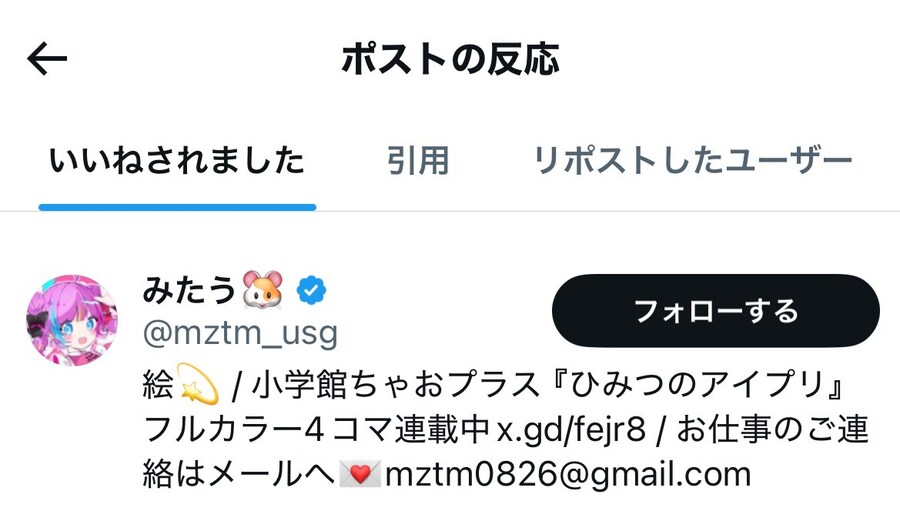Screen dimensions: 900x531
Task: Go back using the arrow icon
Action: 47,59
